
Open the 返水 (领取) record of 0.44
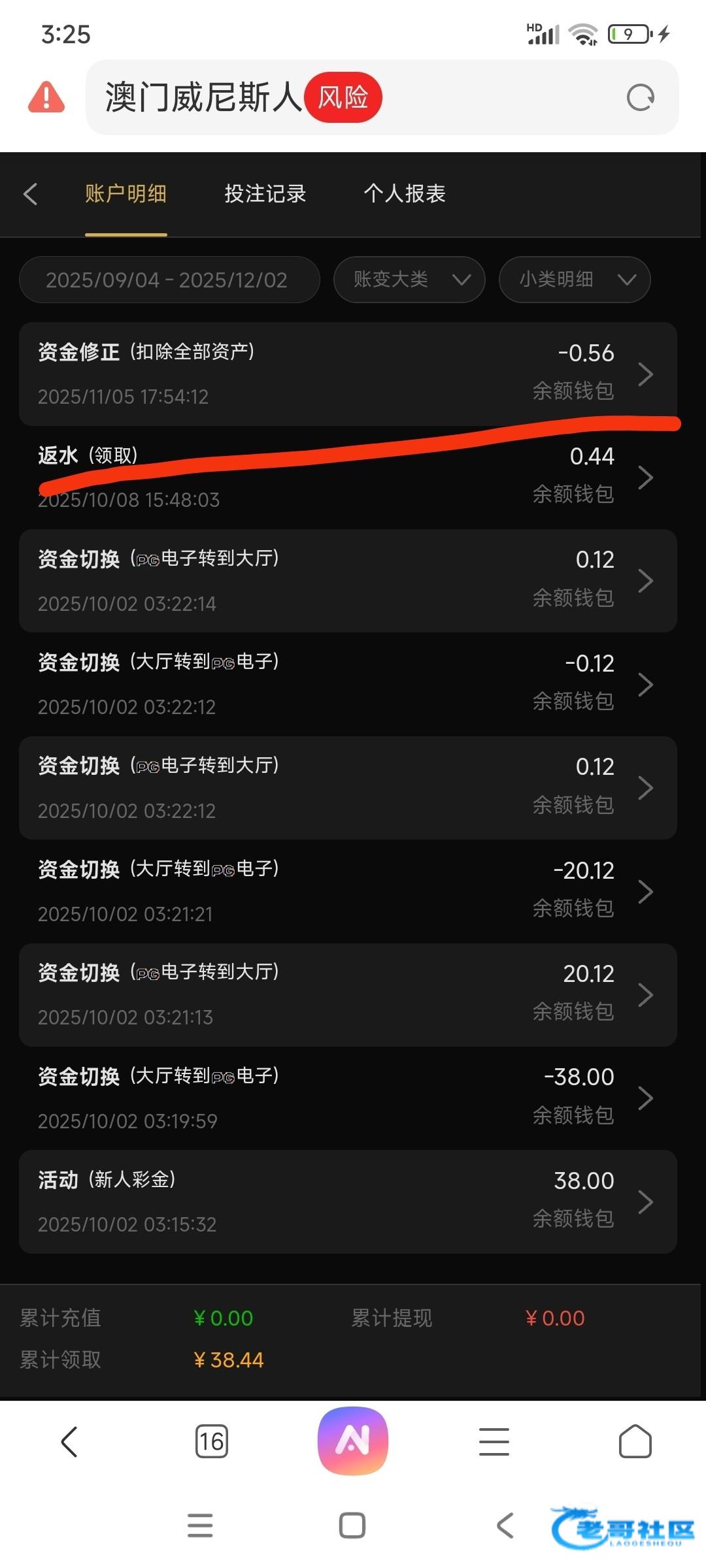click(x=348, y=478)
